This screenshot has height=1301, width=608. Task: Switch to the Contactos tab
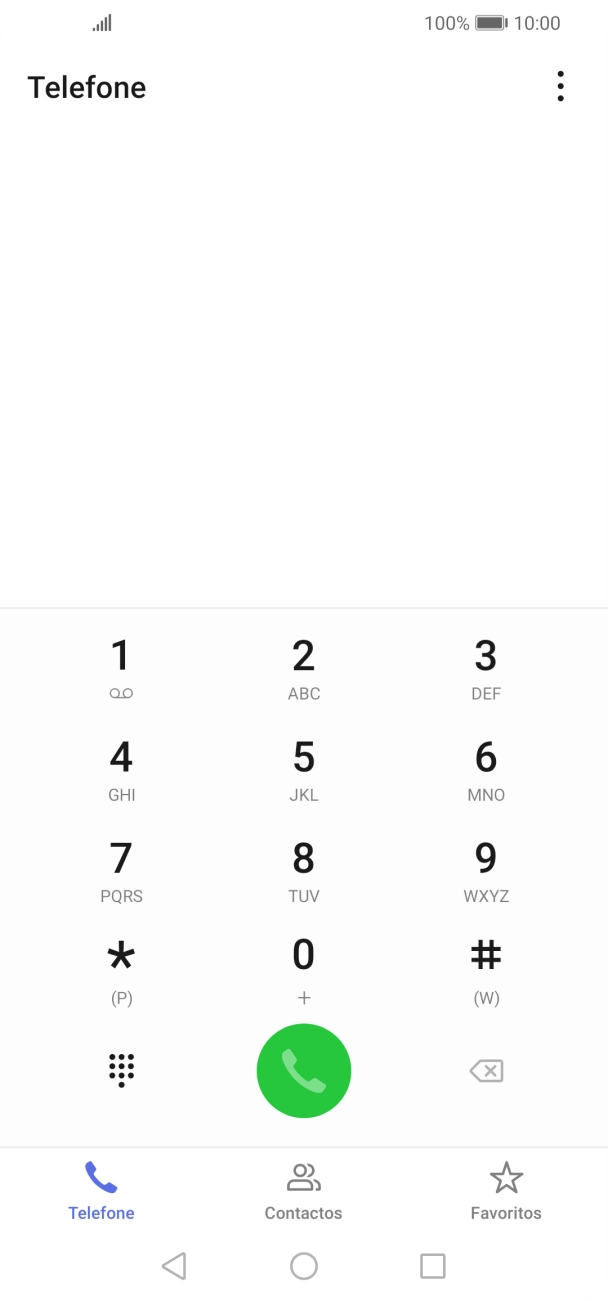click(303, 1192)
